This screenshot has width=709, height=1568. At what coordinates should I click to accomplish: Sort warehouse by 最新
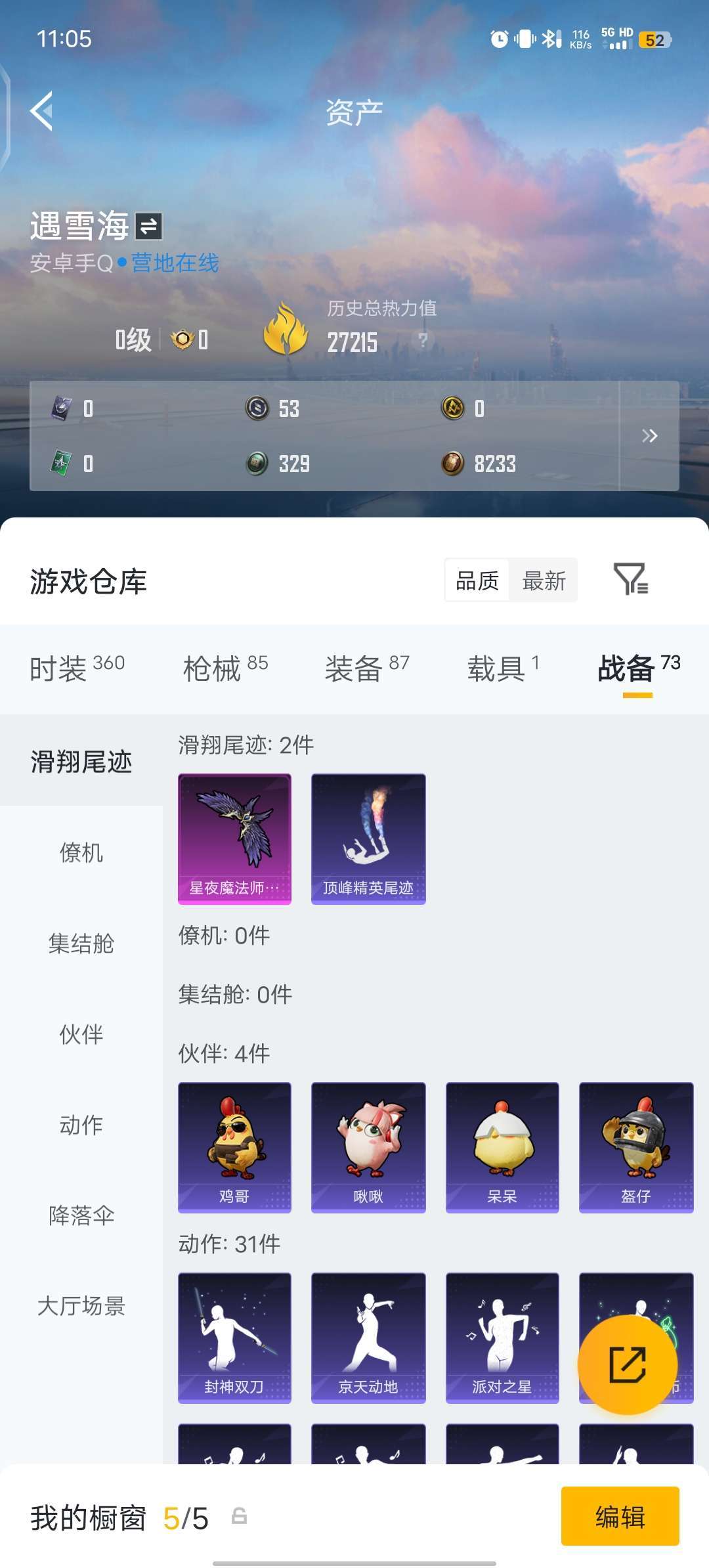(x=544, y=580)
